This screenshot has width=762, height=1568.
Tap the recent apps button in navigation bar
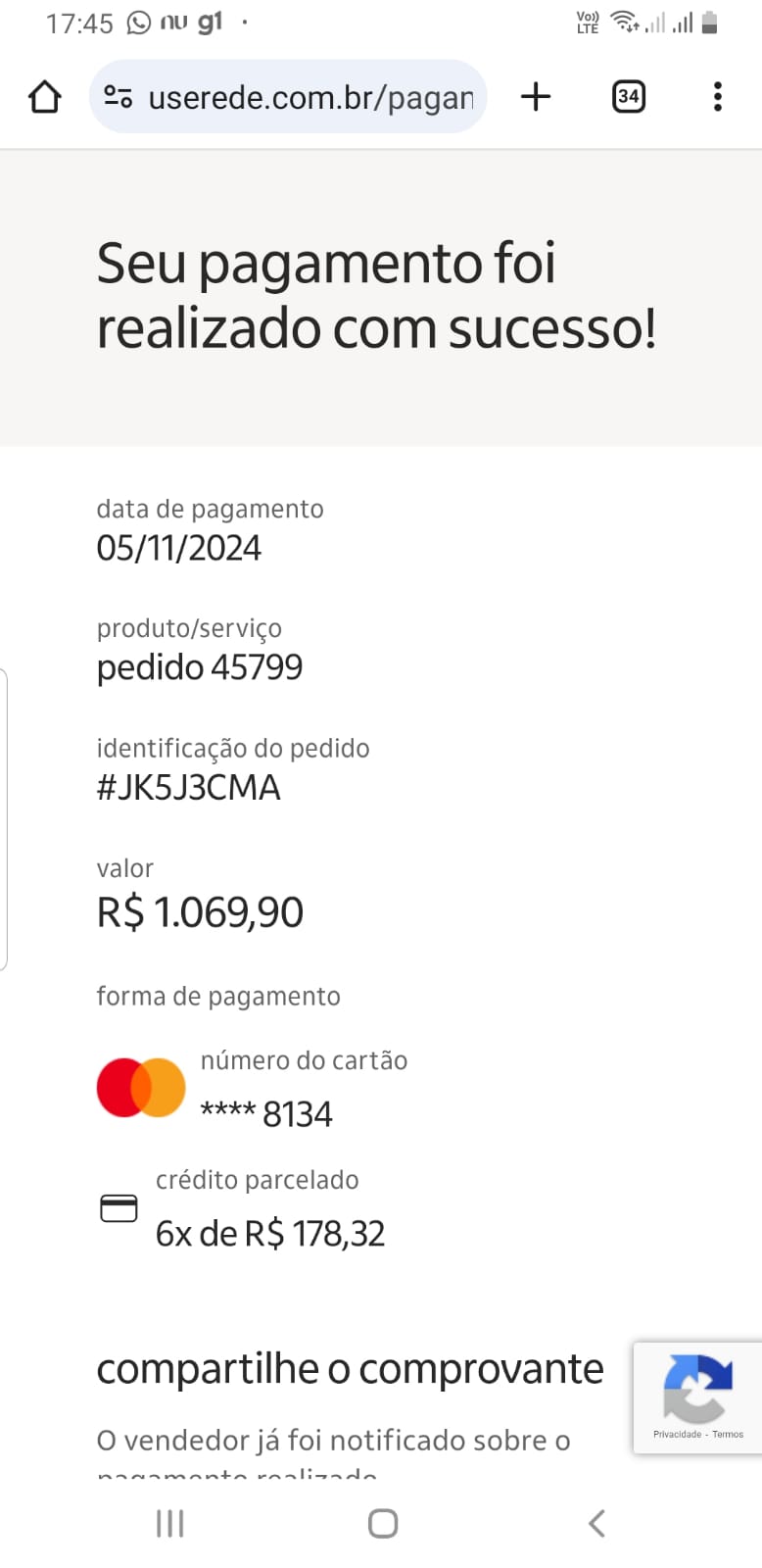(169, 1523)
